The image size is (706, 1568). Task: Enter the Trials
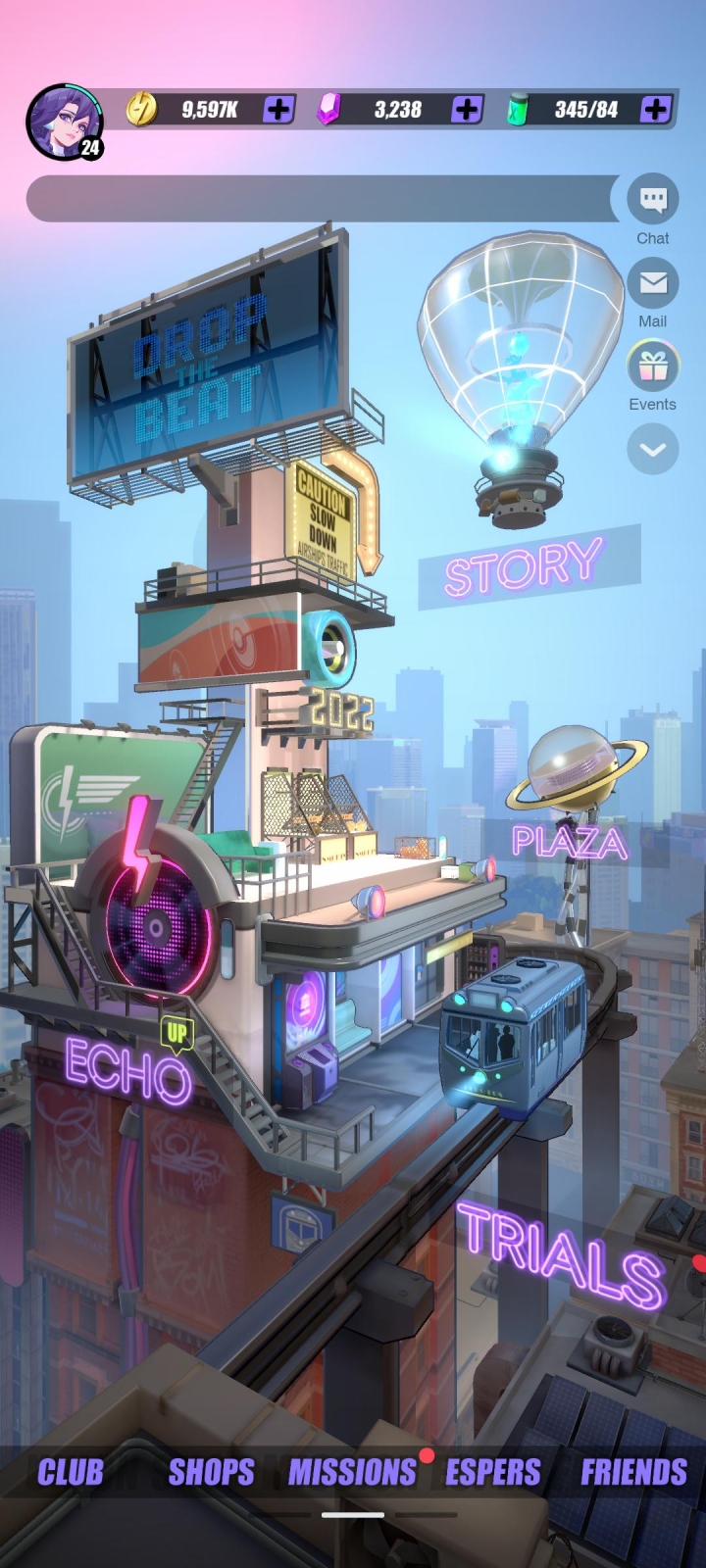click(x=562, y=1256)
